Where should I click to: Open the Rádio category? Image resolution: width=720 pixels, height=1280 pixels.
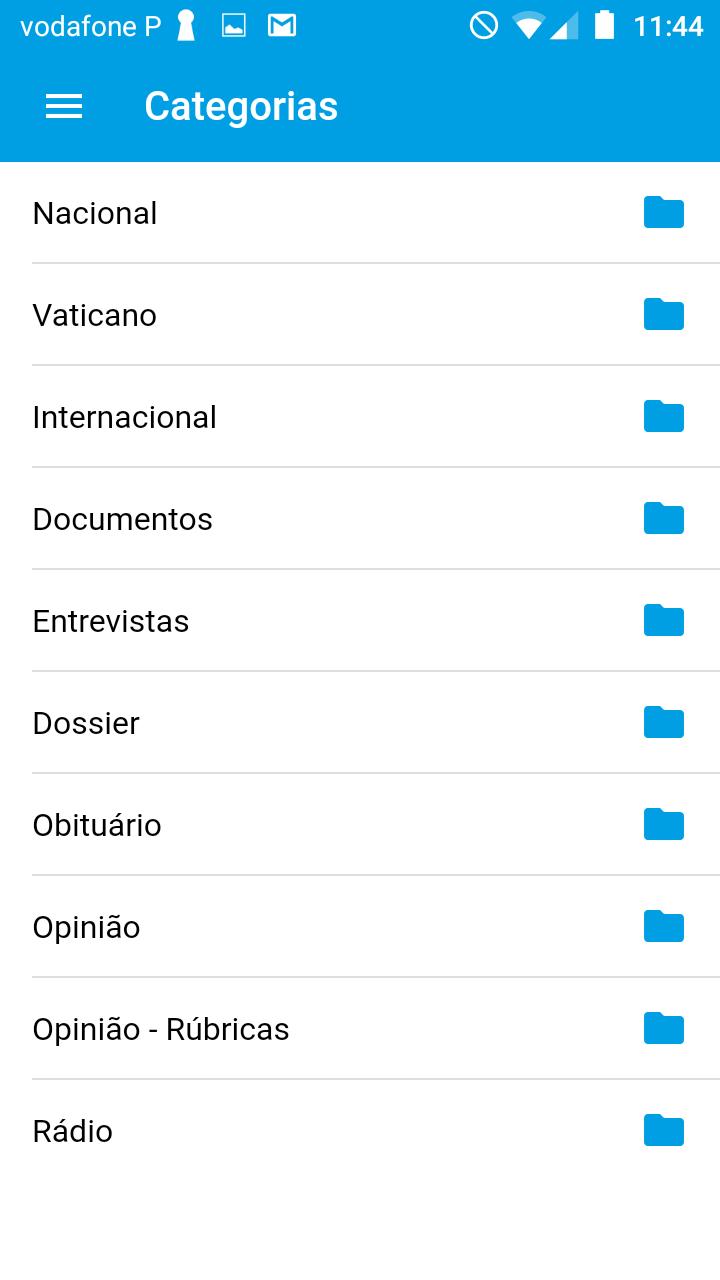coord(360,1131)
